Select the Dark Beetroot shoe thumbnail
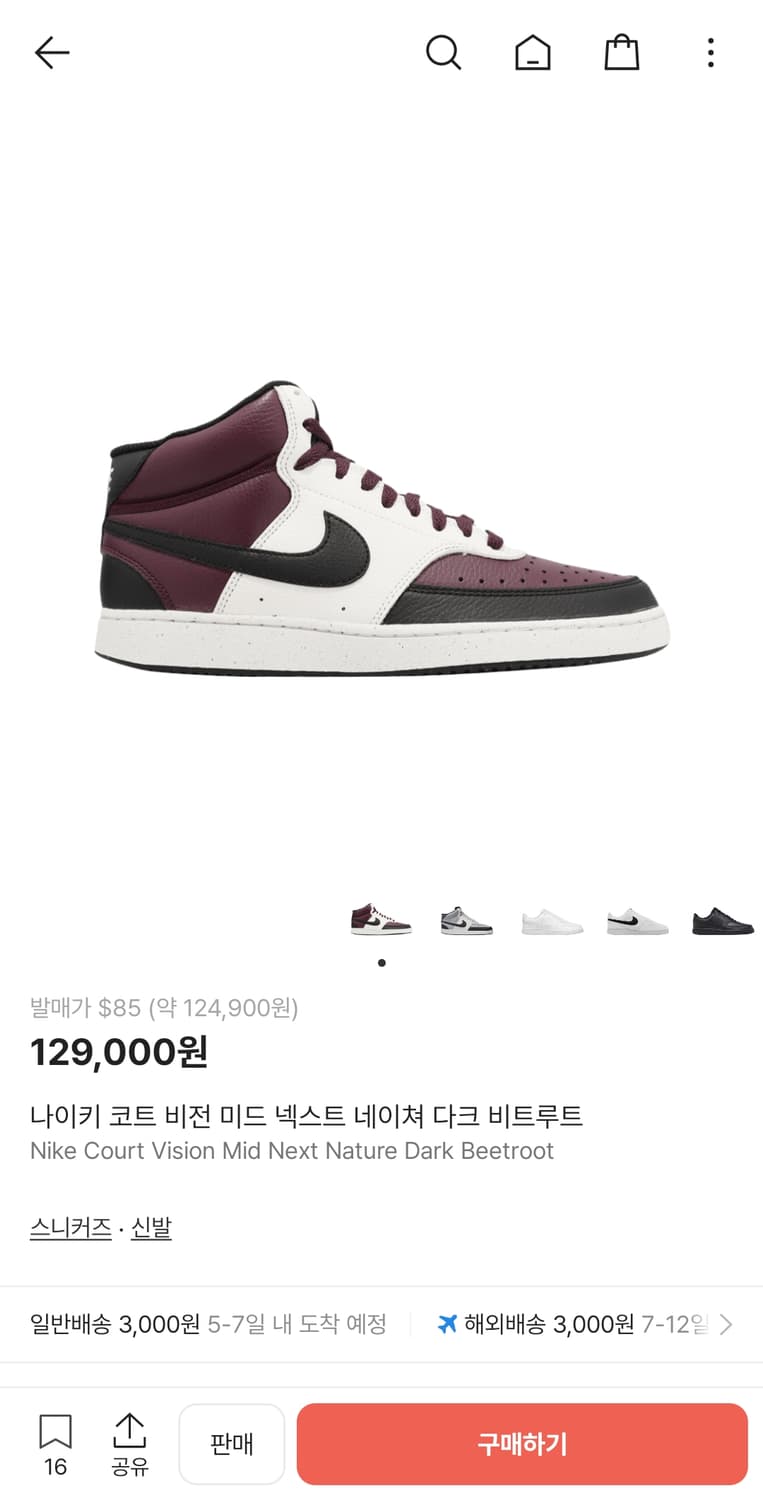This screenshot has width=763, height=1500. click(x=380, y=920)
